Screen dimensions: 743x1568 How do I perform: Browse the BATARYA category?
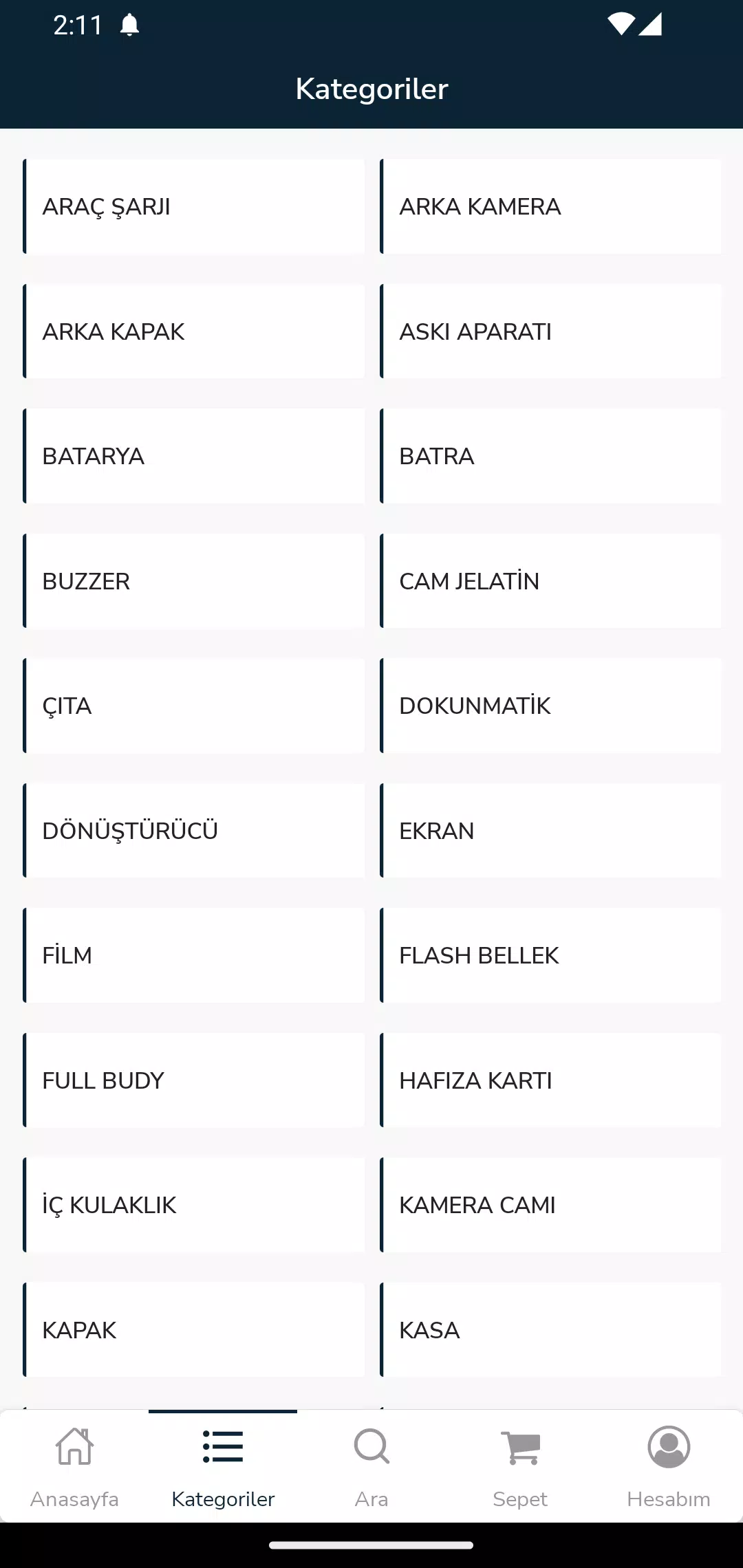point(194,456)
